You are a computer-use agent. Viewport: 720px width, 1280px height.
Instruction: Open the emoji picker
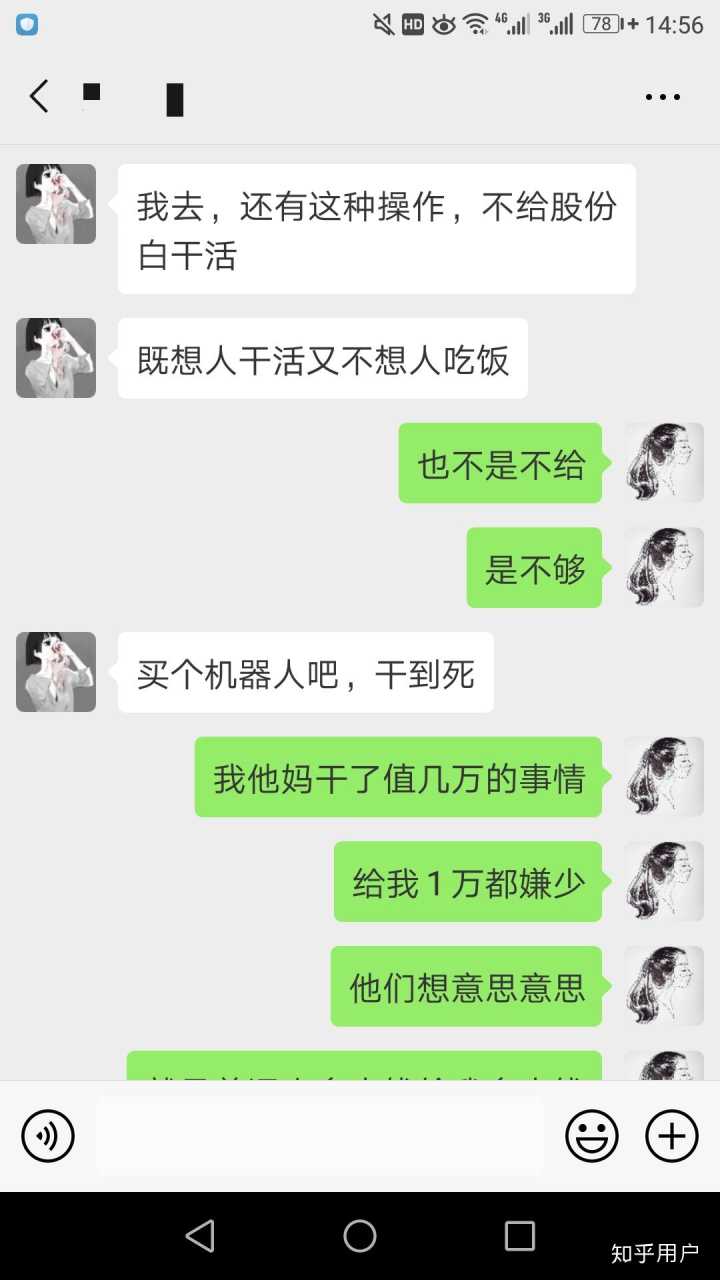click(592, 1136)
